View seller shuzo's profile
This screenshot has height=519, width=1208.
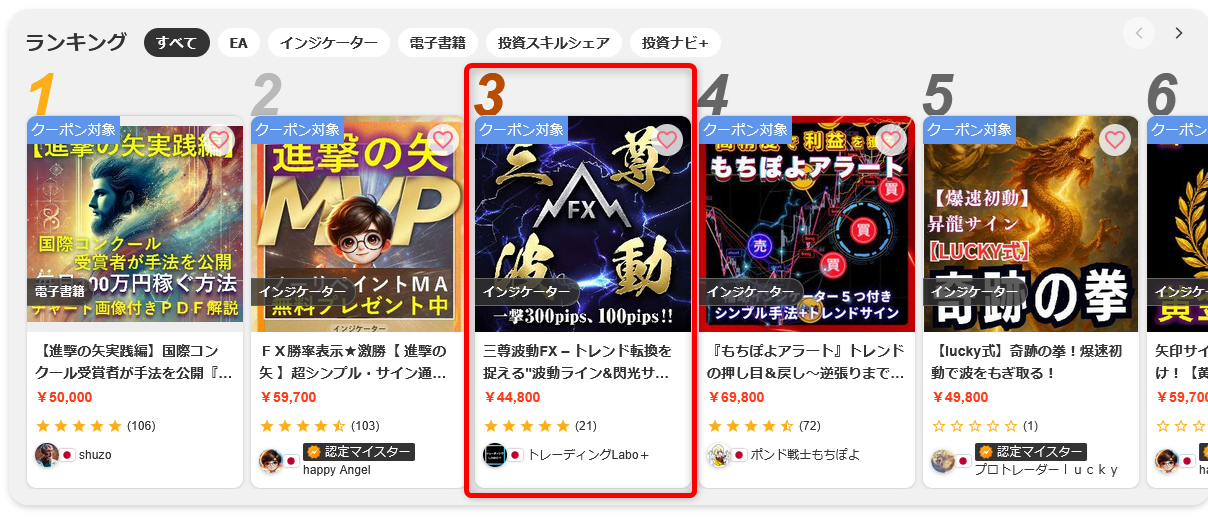click(x=95, y=455)
